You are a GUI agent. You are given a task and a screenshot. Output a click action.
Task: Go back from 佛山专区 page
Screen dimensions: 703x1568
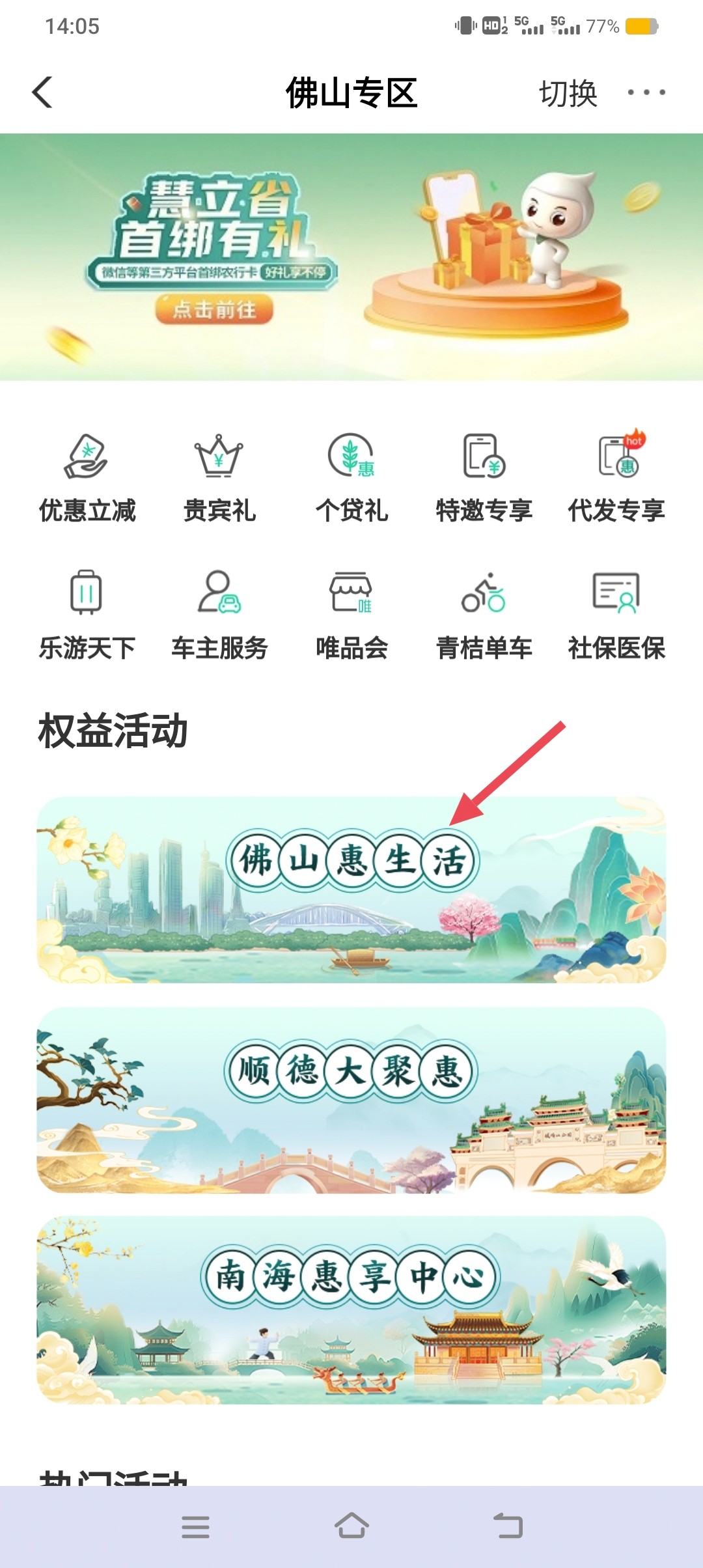[x=43, y=92]
